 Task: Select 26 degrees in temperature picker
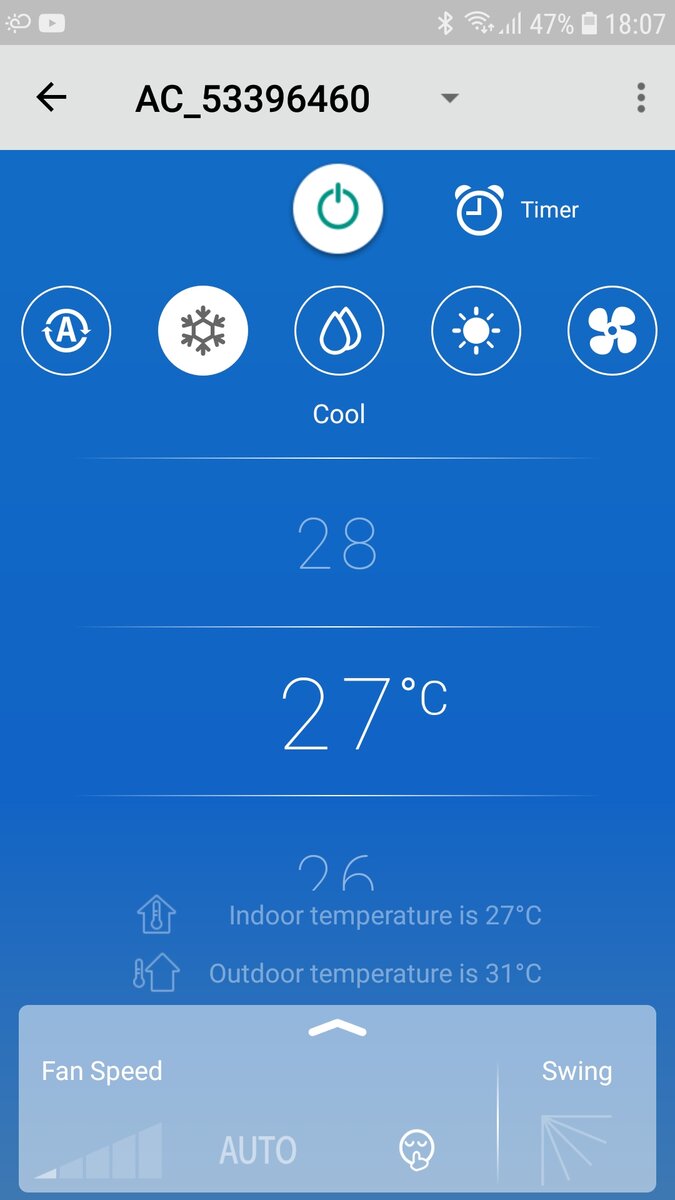[x=337, y=871]
